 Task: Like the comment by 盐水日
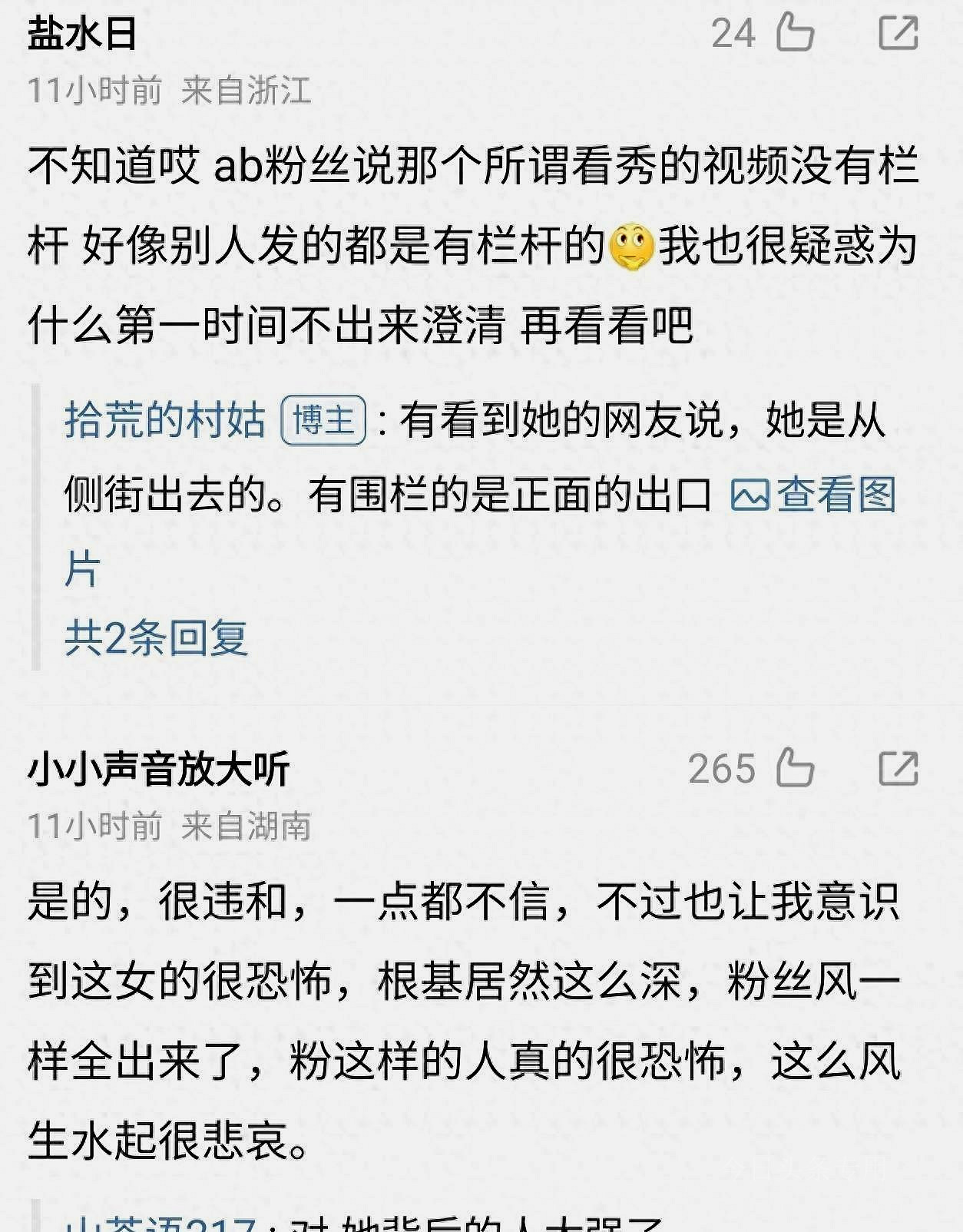pyautogui.click(x=795, y=33)
